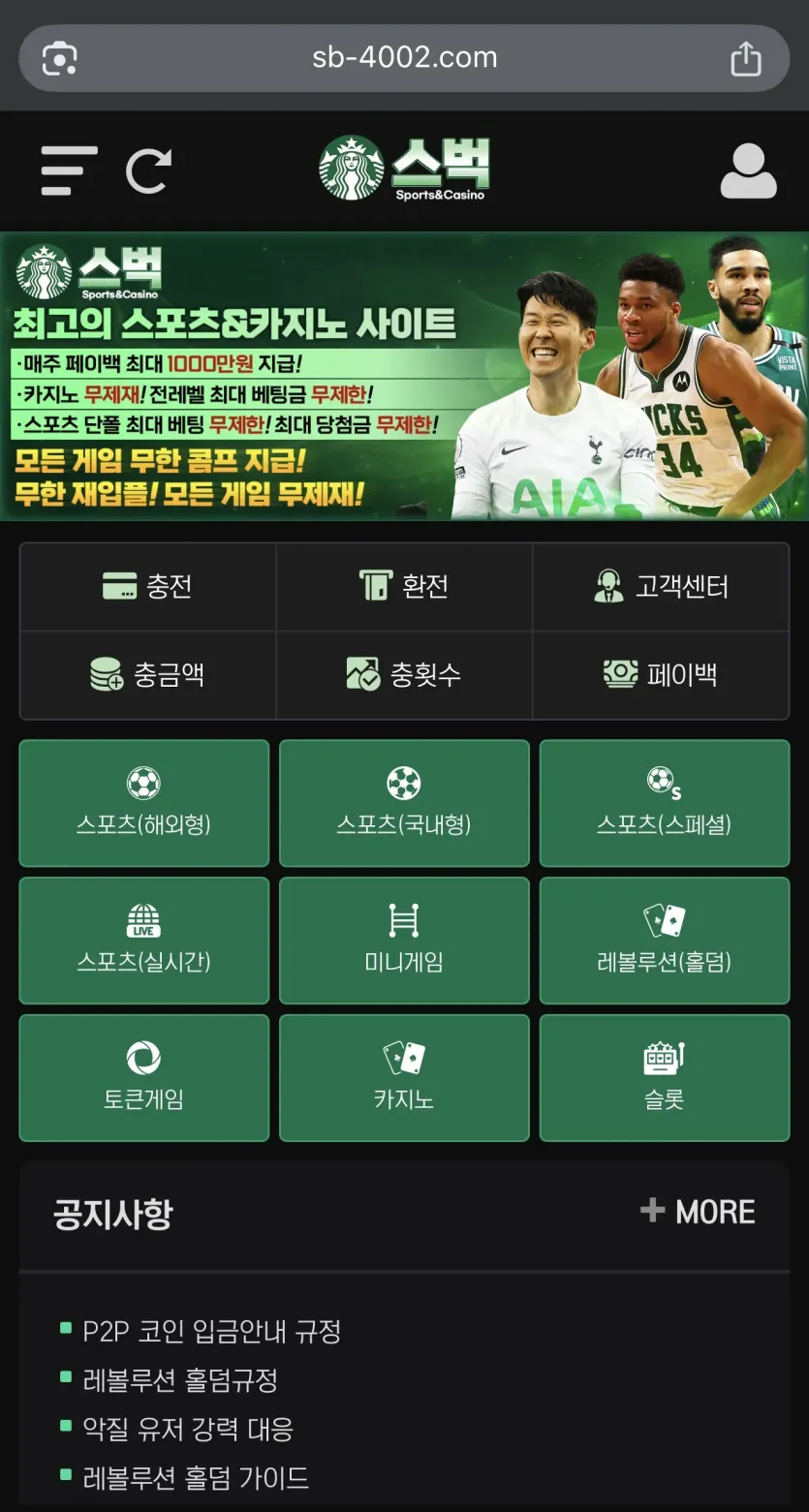Tap the browser share button

click(x=745, y=58)
